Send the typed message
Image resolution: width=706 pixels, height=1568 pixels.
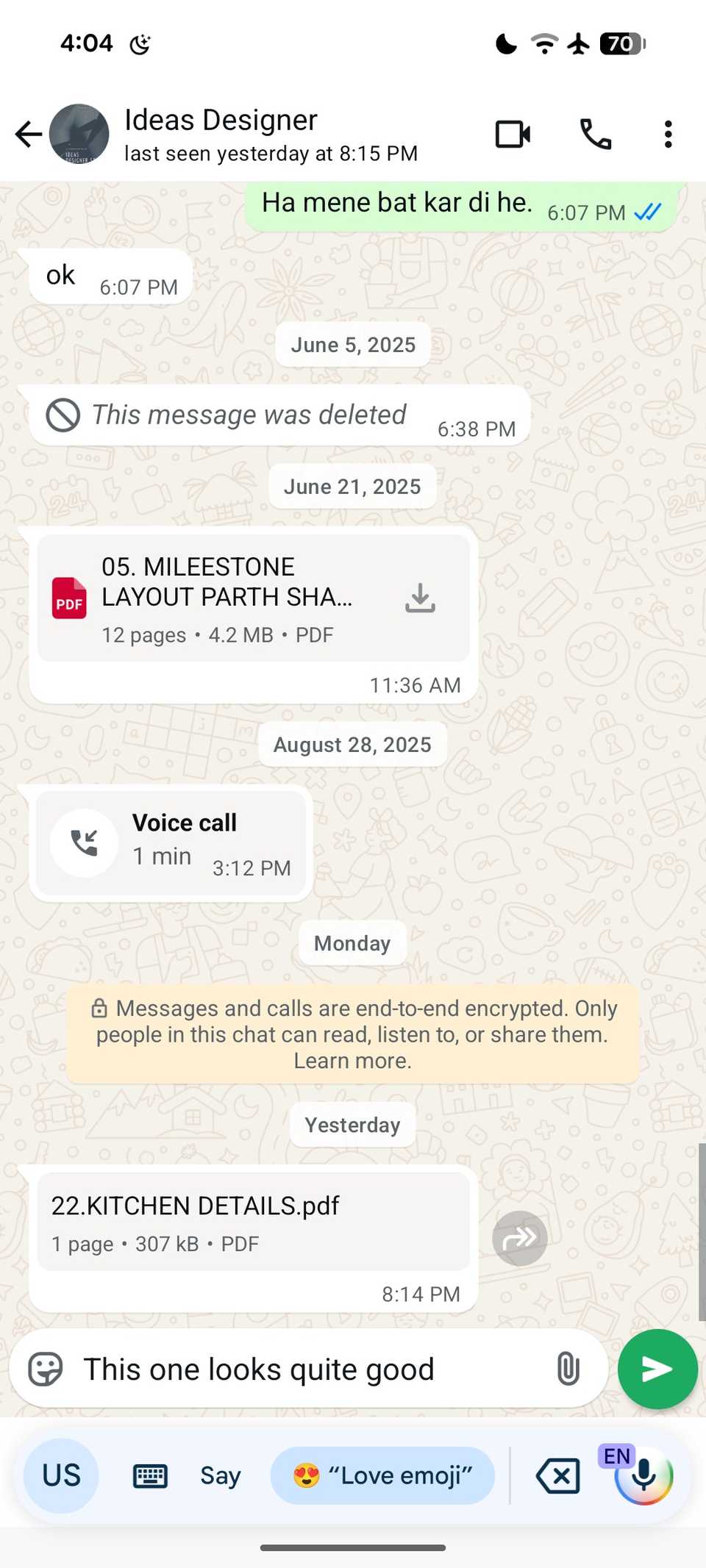click(657, 1370)
